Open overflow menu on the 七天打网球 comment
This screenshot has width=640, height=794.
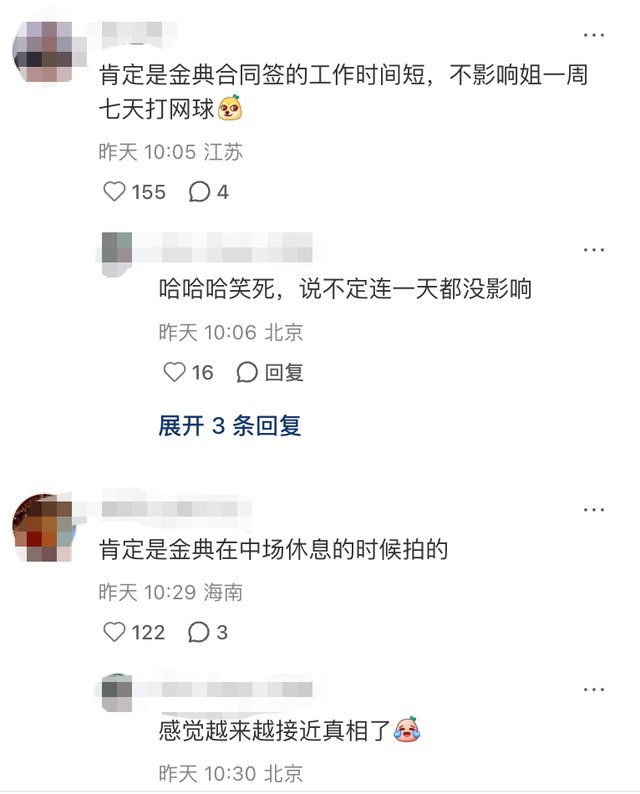tap(593, 35)
